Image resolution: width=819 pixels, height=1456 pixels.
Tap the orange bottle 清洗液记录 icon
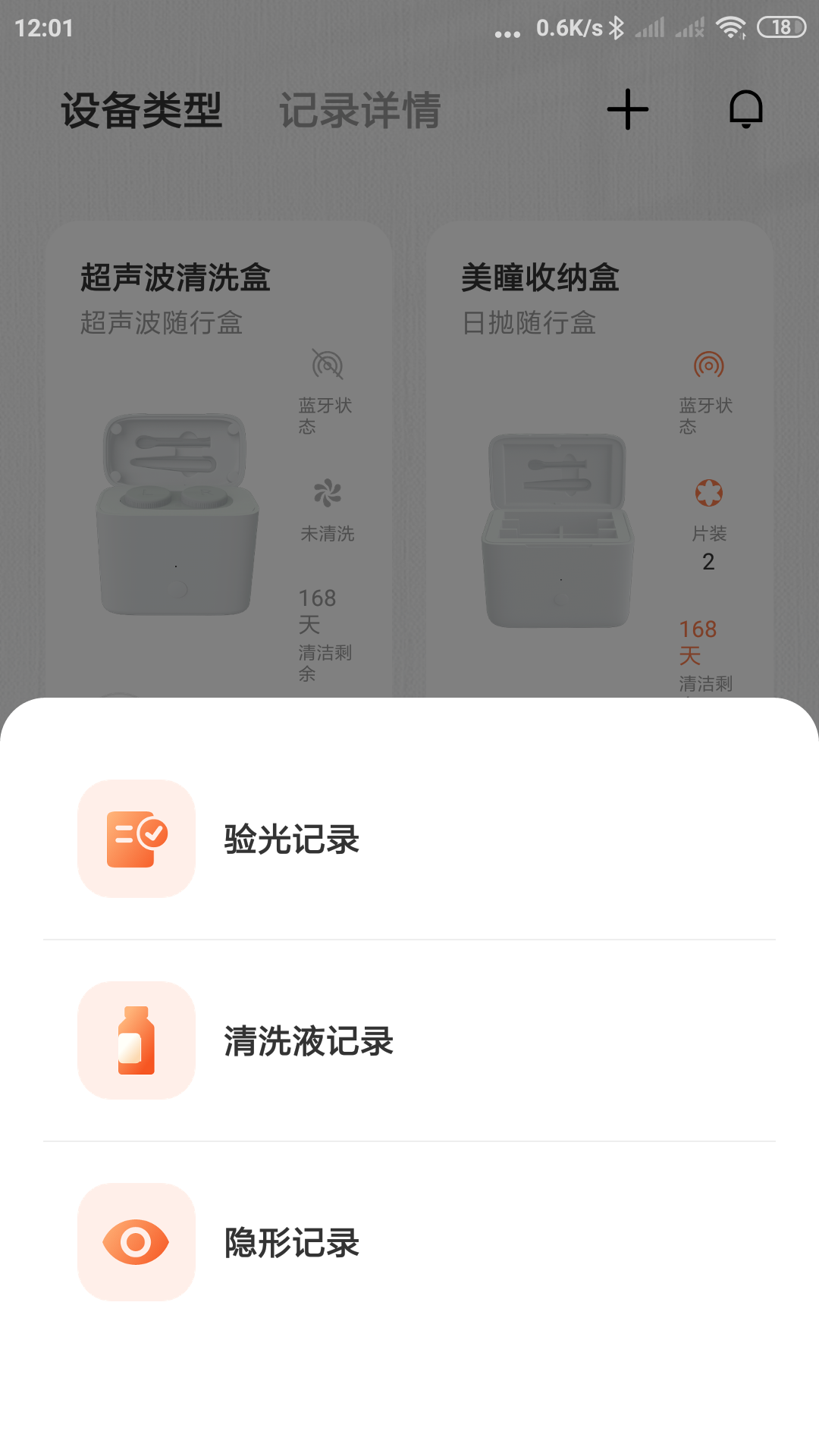point(136,1040)
